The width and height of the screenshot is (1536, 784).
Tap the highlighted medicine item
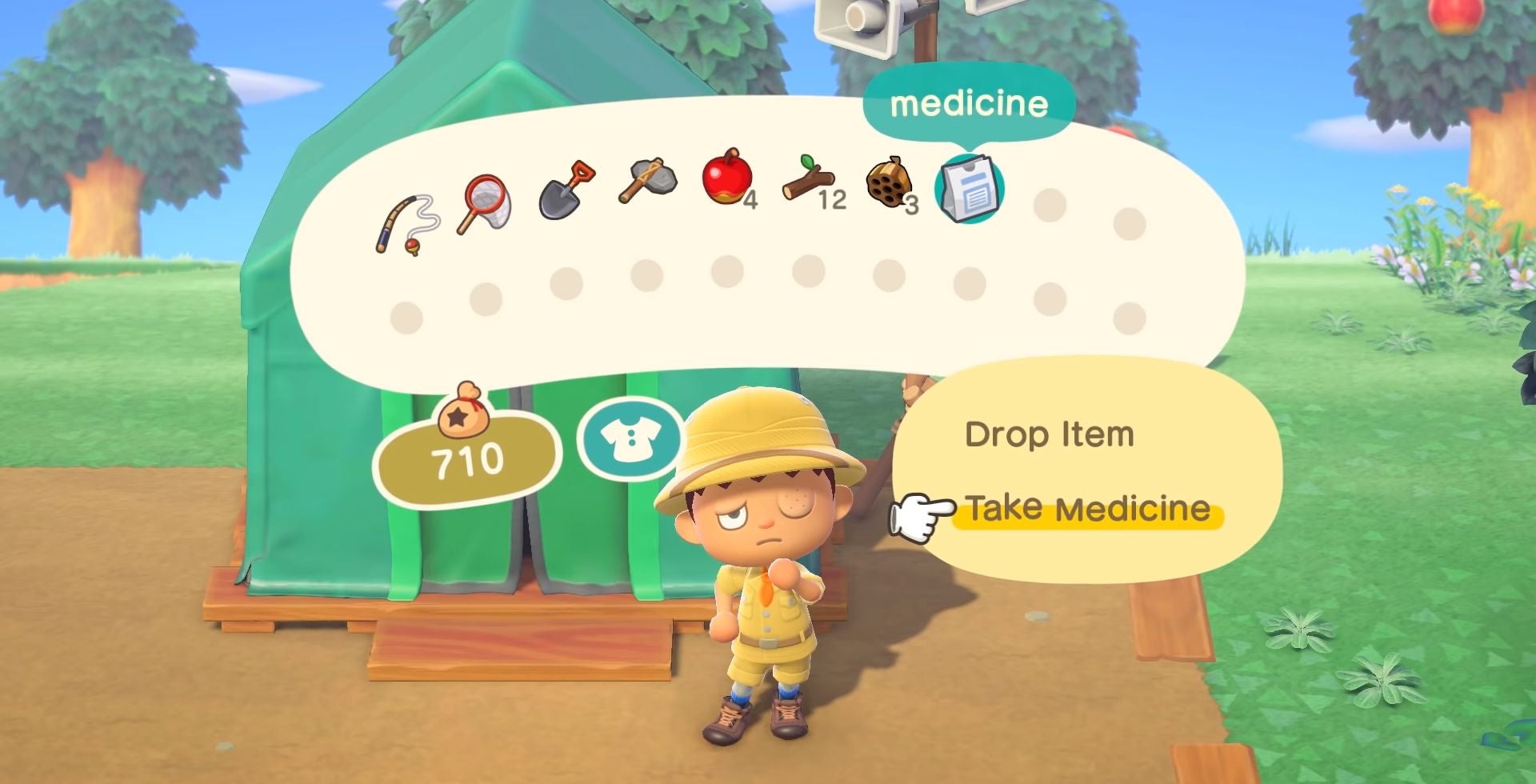click(x=969, y=190)
